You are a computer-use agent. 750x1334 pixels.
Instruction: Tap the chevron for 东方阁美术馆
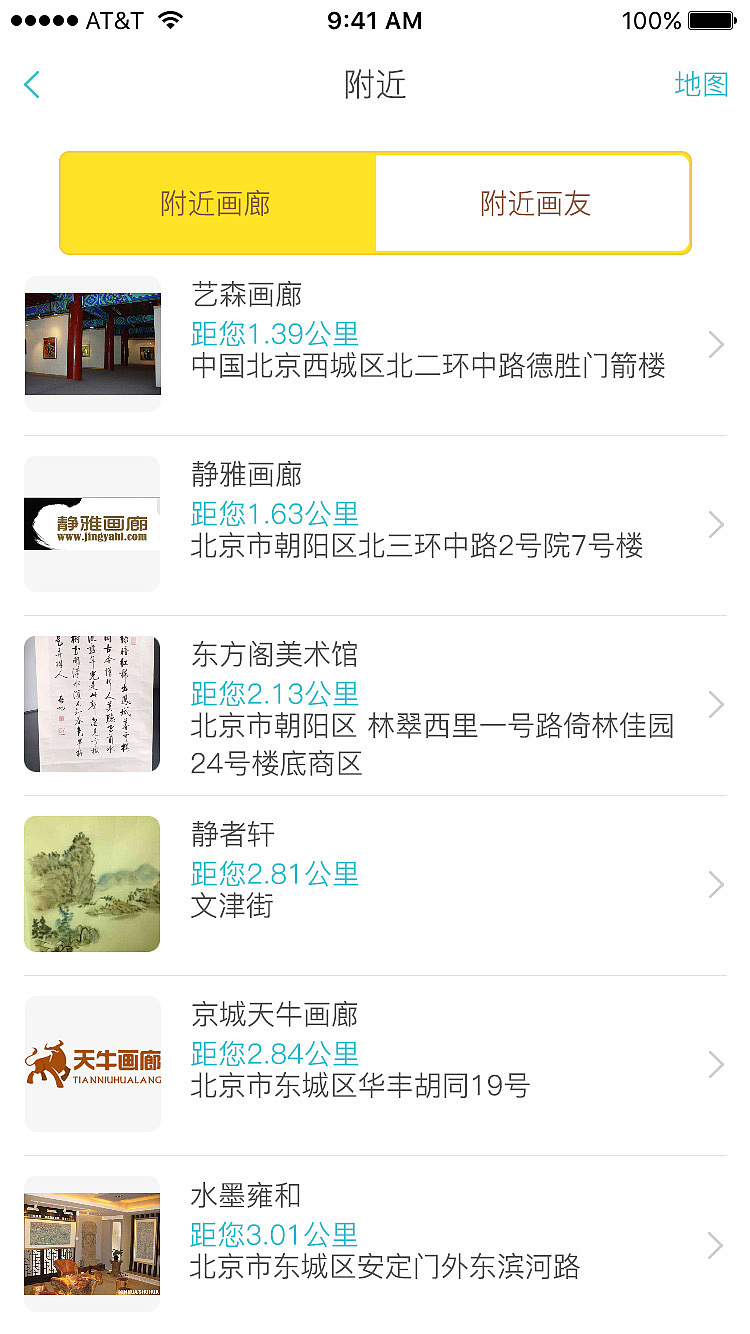(x=716, y=704)
